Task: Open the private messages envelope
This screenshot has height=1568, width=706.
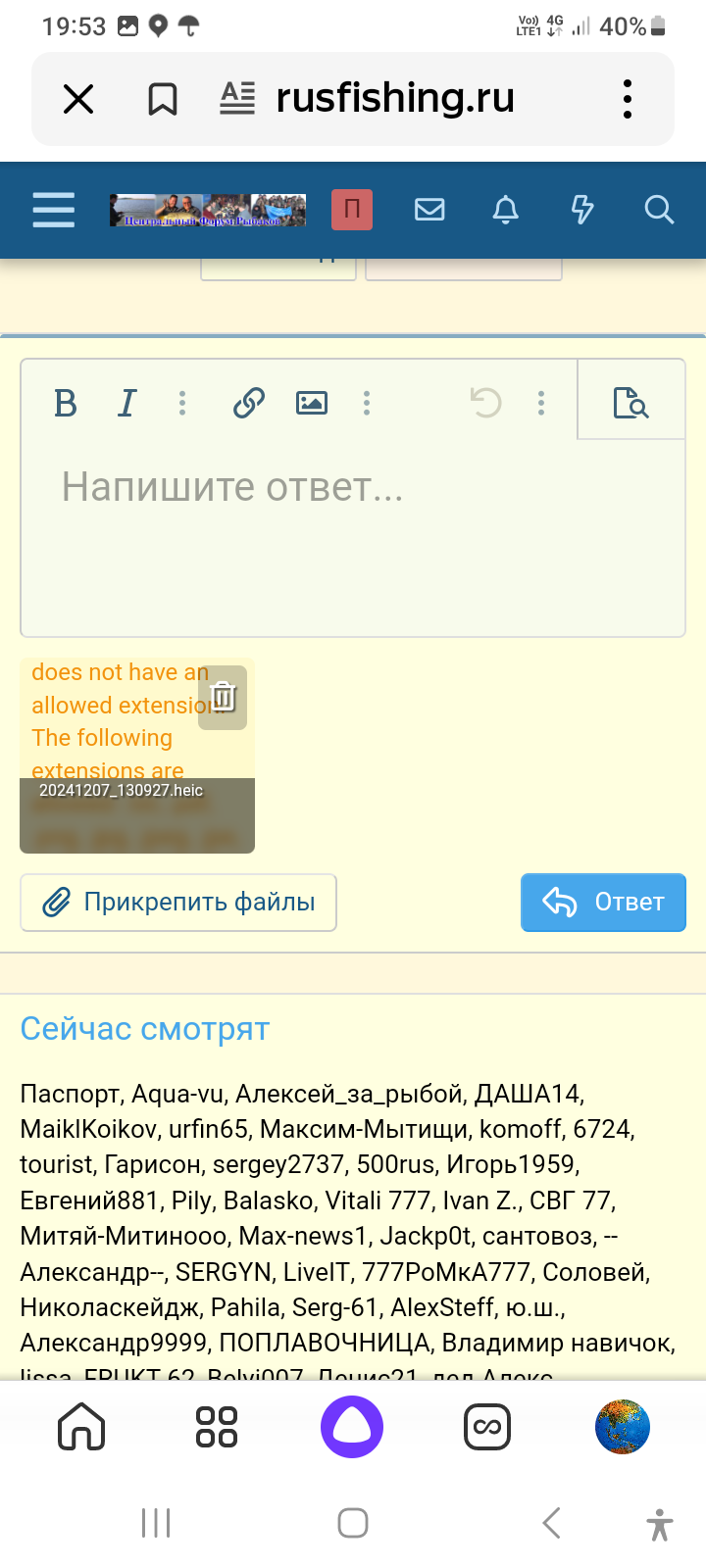Action: 429,210
